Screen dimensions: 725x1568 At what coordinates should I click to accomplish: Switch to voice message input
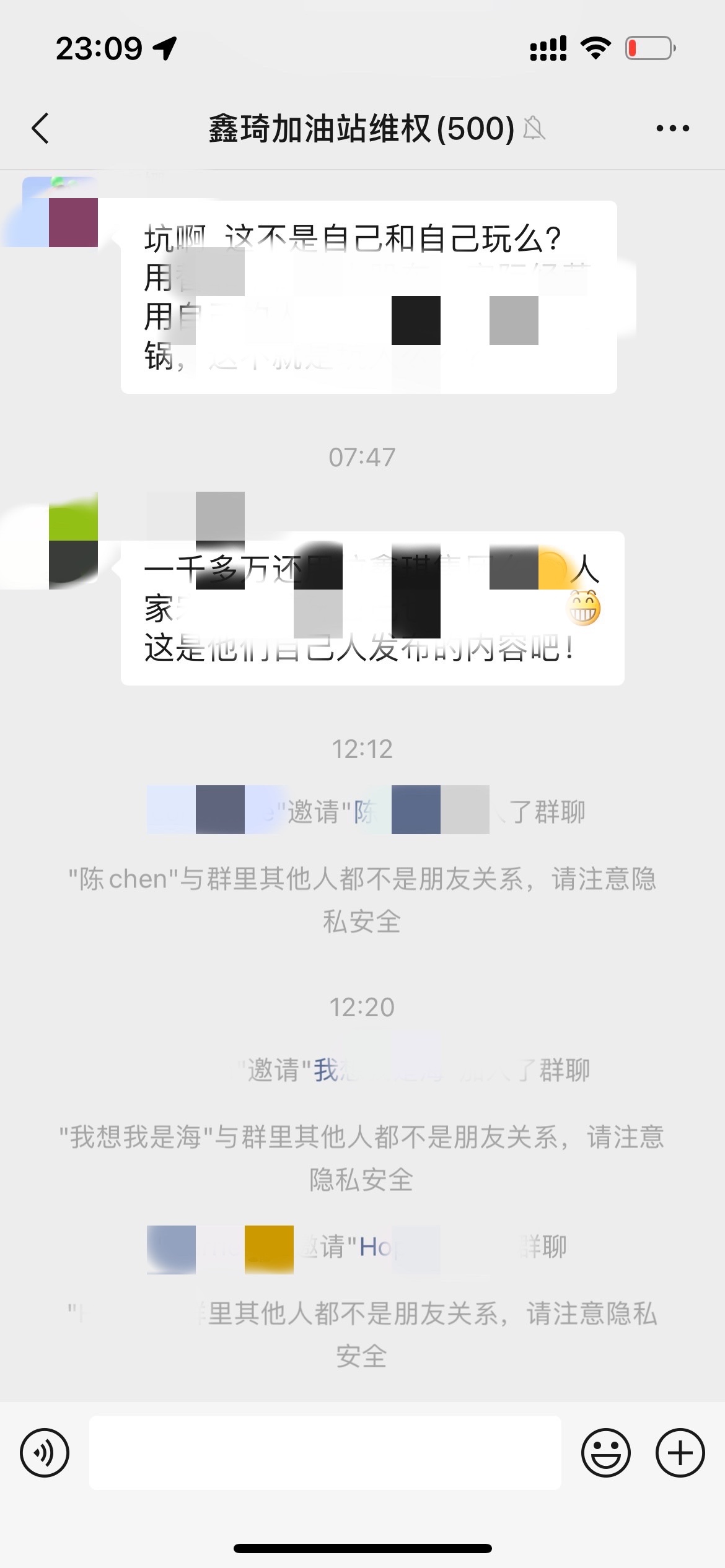45,1453
